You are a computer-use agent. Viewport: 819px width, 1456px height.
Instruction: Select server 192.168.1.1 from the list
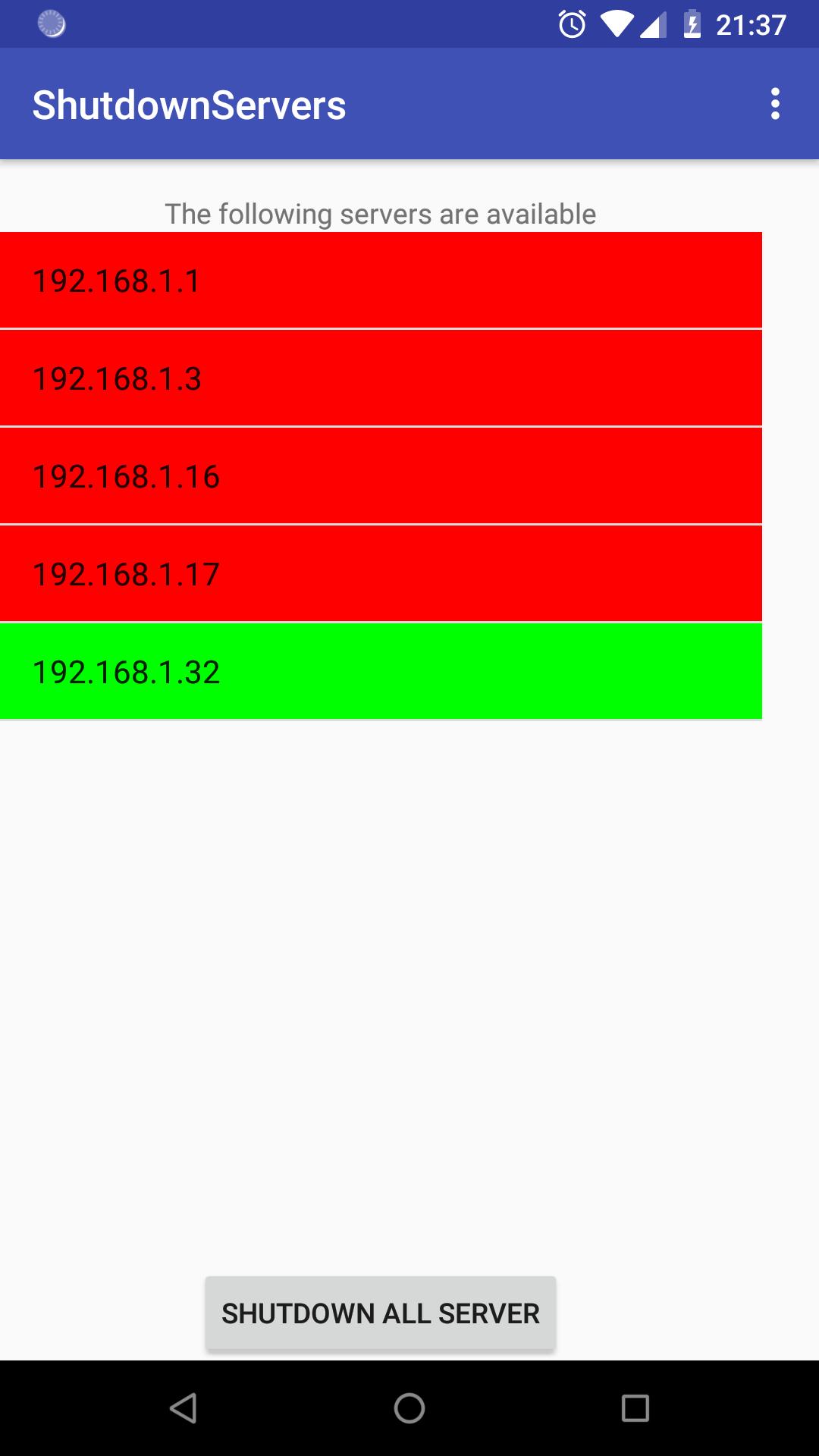381,280
